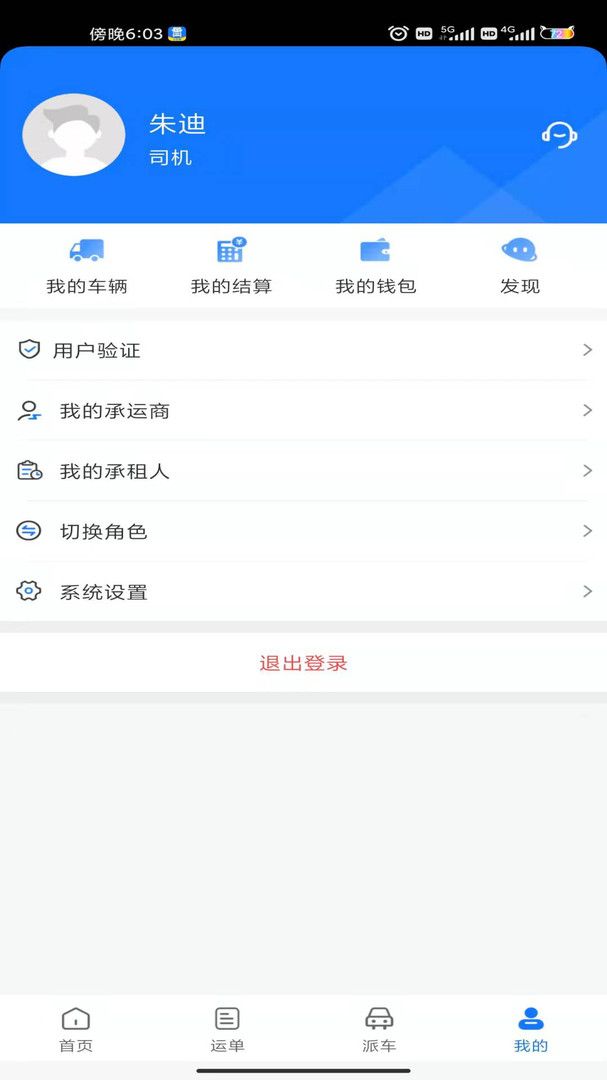Viewport: 607px width, 1080px height.
Task: Switch to the 派车 tab
Action: pos(379,1030)
